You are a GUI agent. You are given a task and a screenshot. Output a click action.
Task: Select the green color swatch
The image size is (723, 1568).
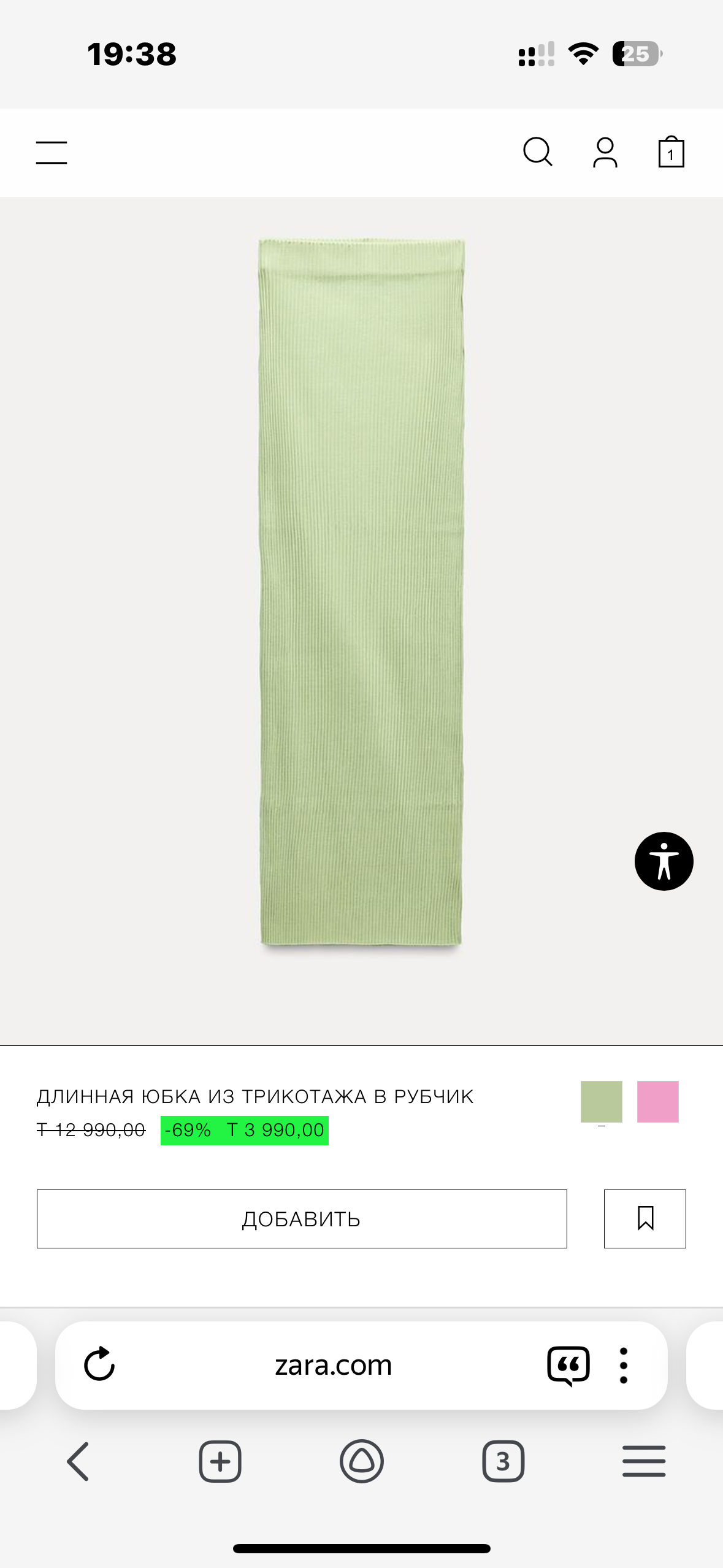click(601, 1102)
